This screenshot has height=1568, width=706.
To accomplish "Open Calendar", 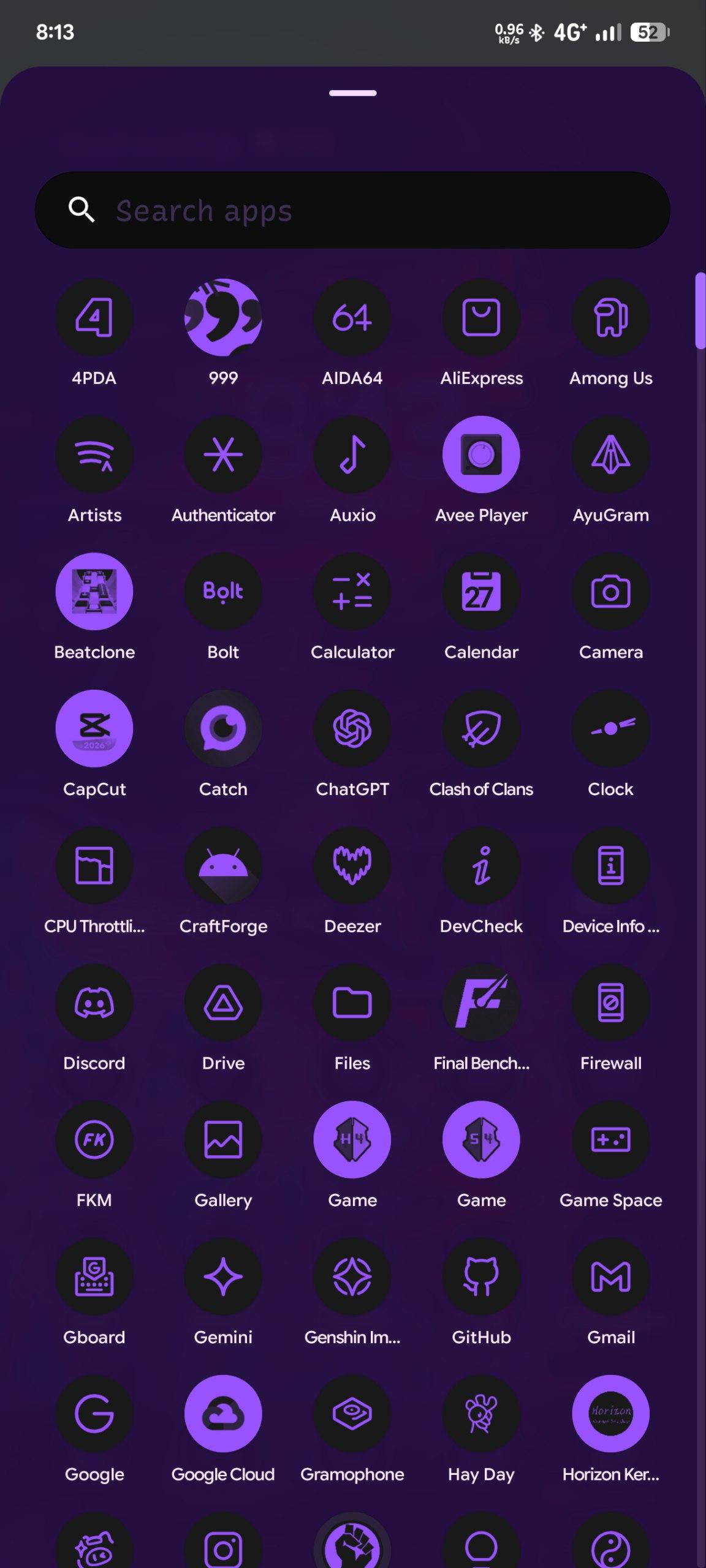I will (481, 592).
